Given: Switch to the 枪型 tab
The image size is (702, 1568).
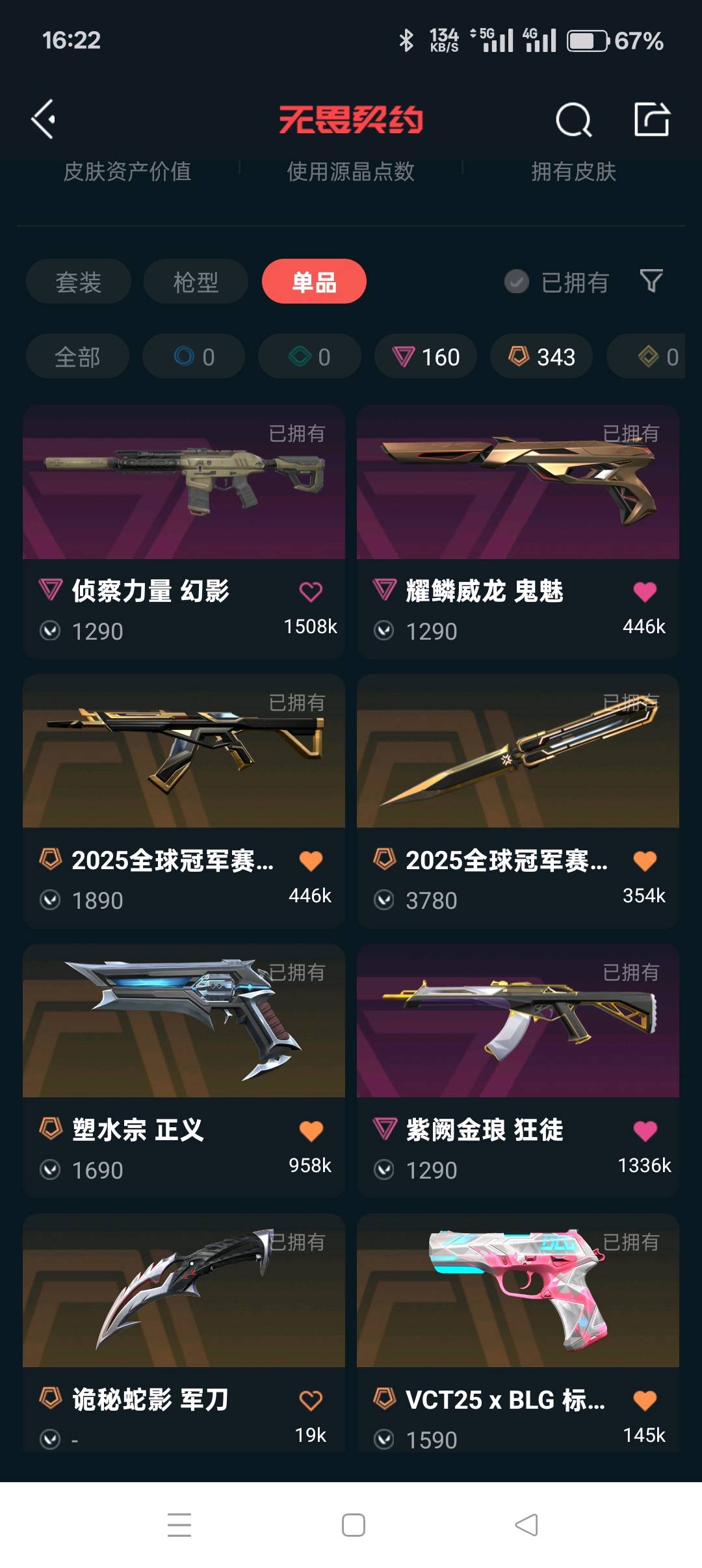Looking at the screenshot, I should [x=196, y=282].
